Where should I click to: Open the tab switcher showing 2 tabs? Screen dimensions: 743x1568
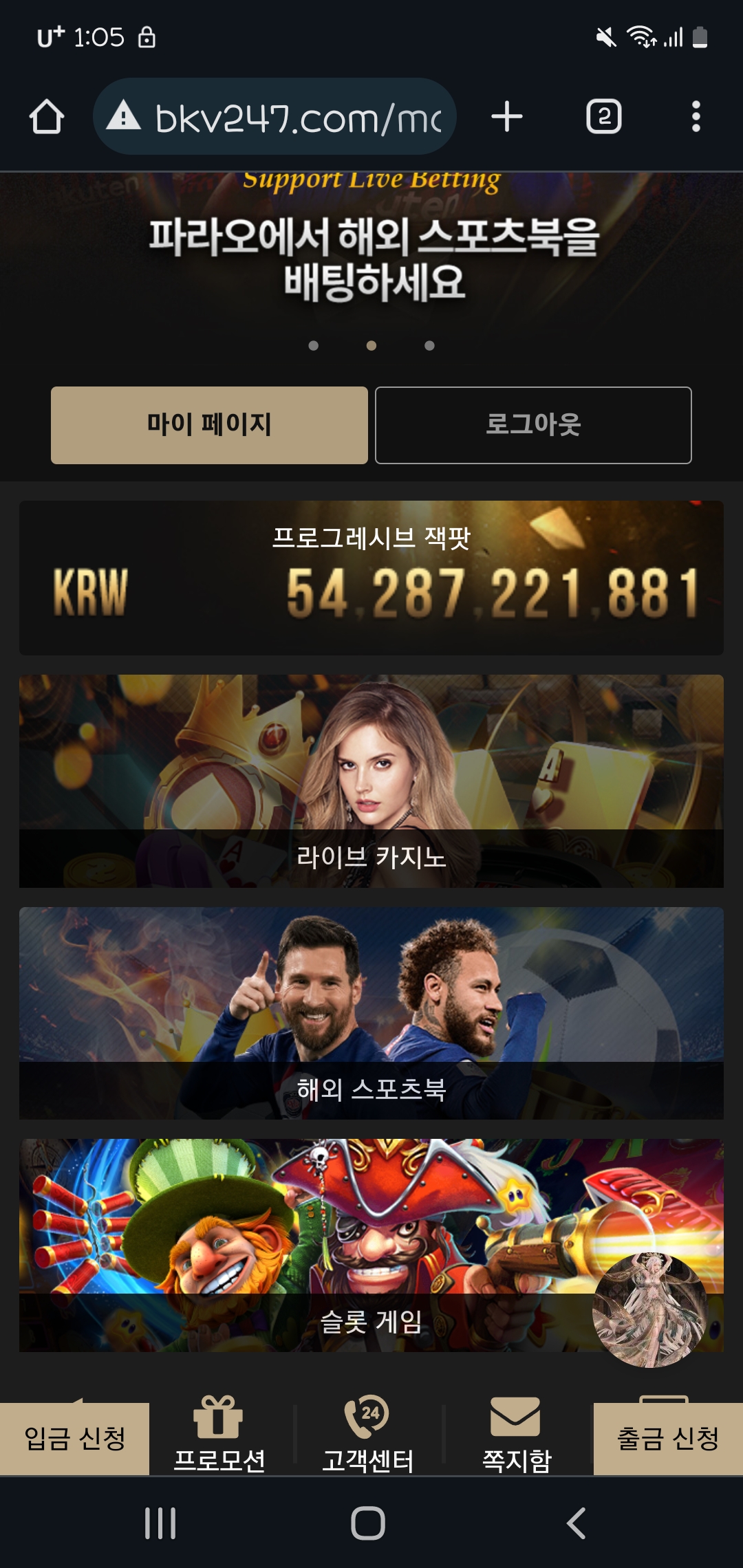click(603, 117)
